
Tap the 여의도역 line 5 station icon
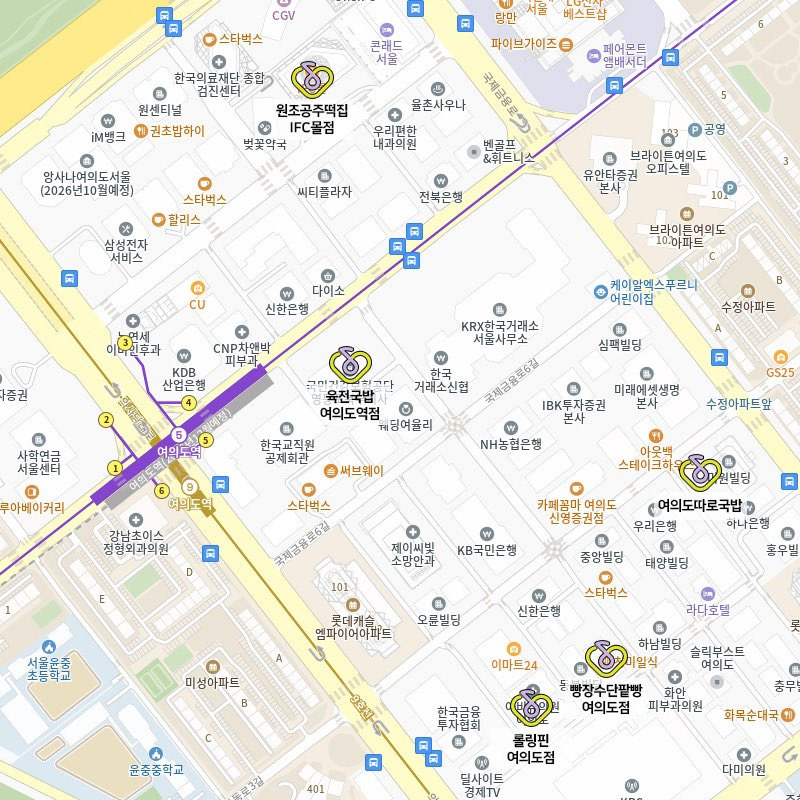coord(178,435)
